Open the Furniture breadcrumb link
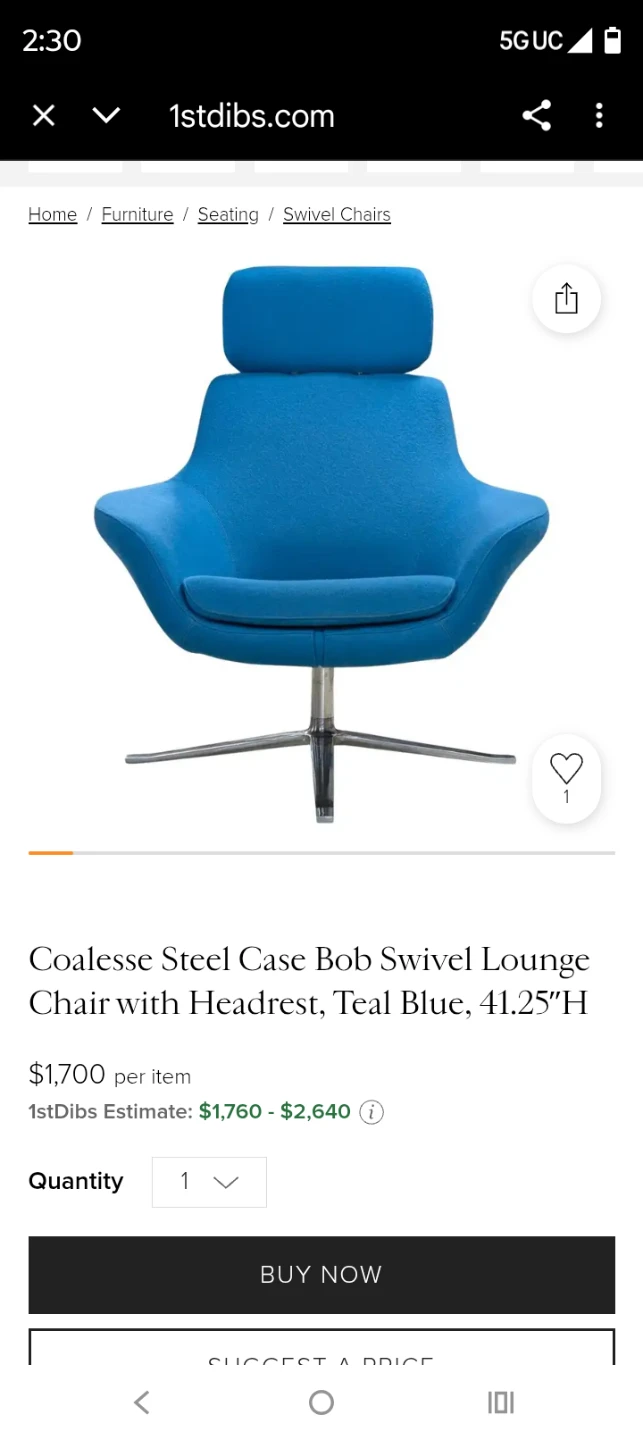Image resolution: width=643 pixels, height=1440 pixels. point(137,214)
